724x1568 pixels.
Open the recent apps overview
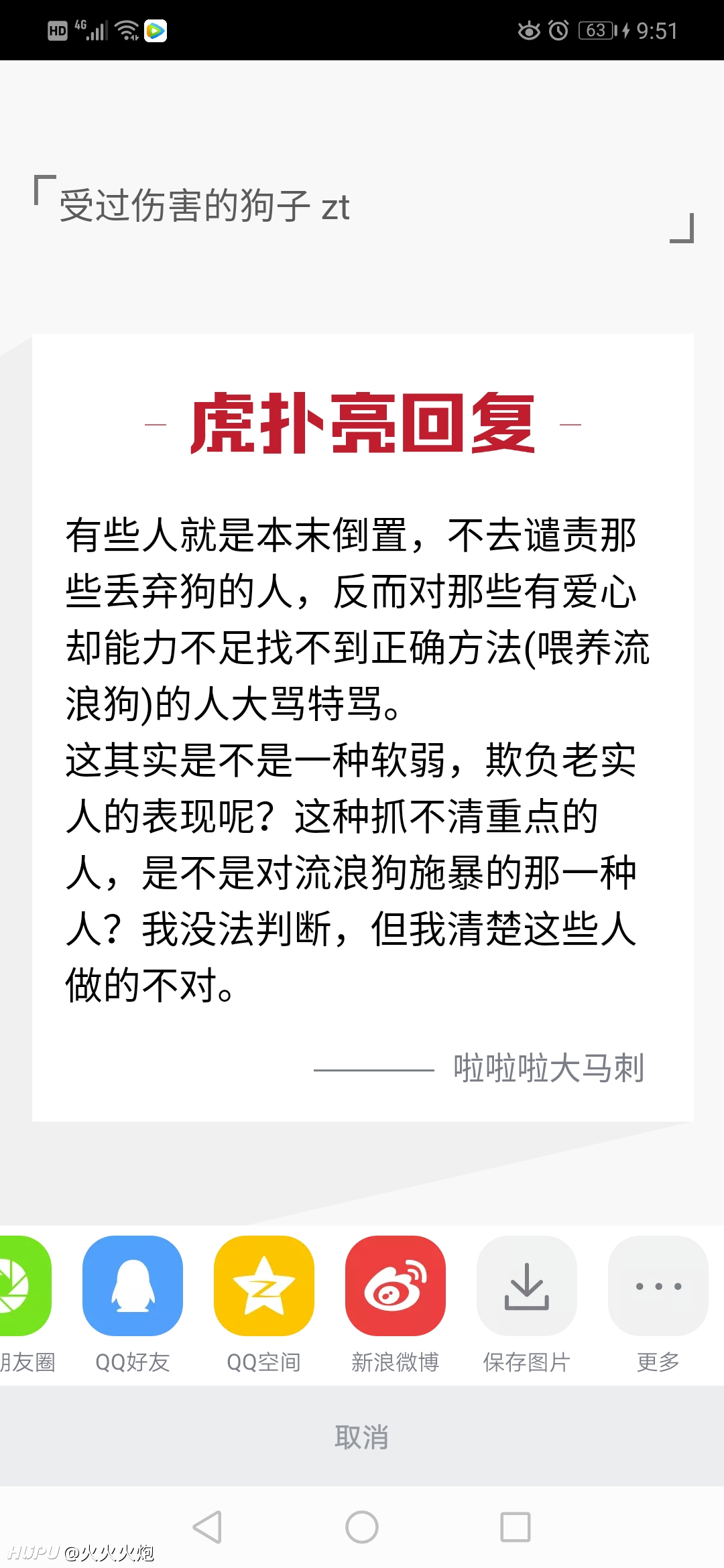click(516, 1527)
